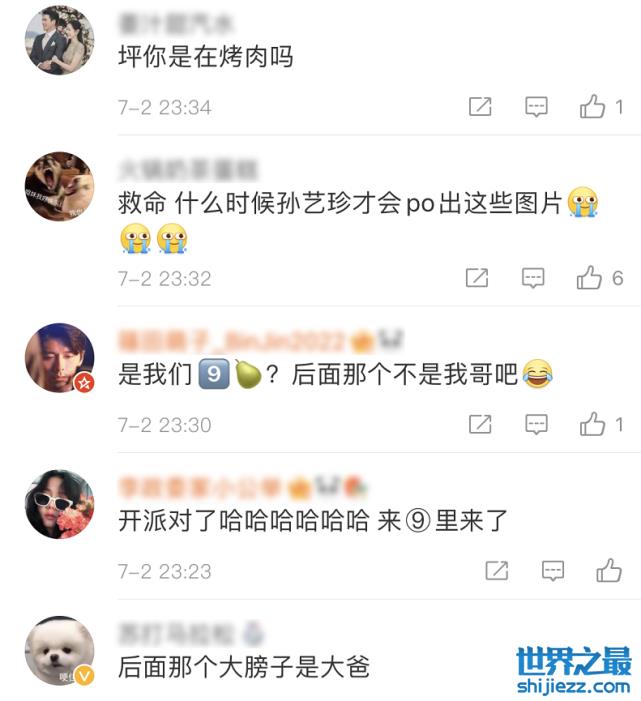The width and height of the screenshot is (641, 701).
Task: Like the comment '开派对了哈哈哈哈哈哈'
Action: pos(609,571)
